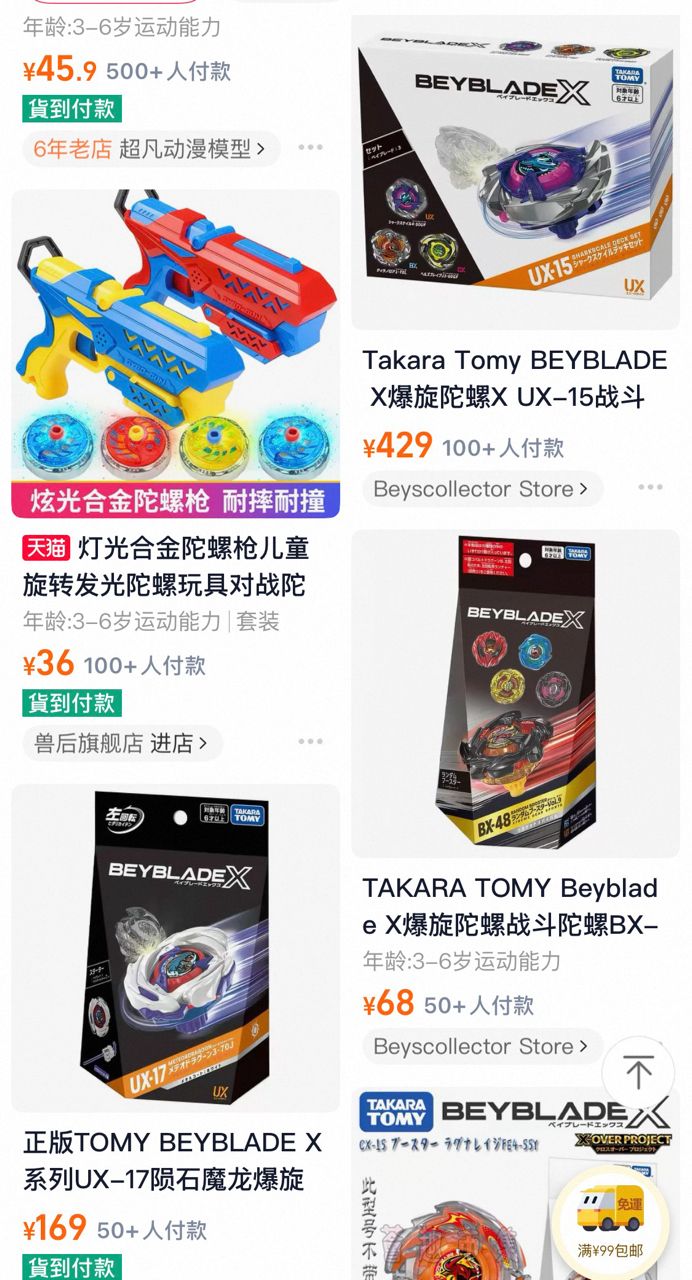Open more options beside 兽后旗舰店
Image resolution: width=692 pixels, height=1280 pixels.
coord(310,742)
